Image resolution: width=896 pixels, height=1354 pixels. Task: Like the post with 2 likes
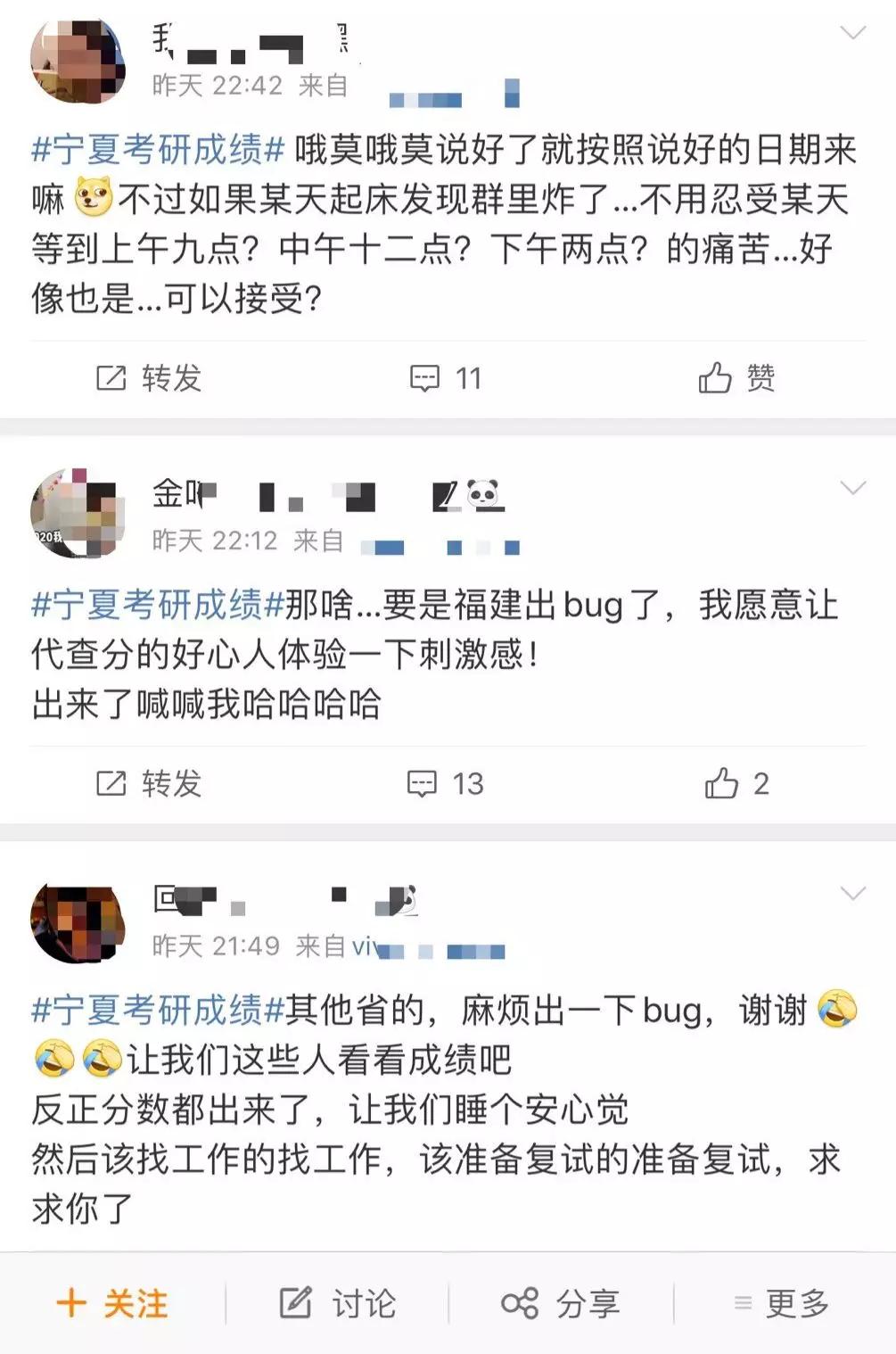click(736, 783)
